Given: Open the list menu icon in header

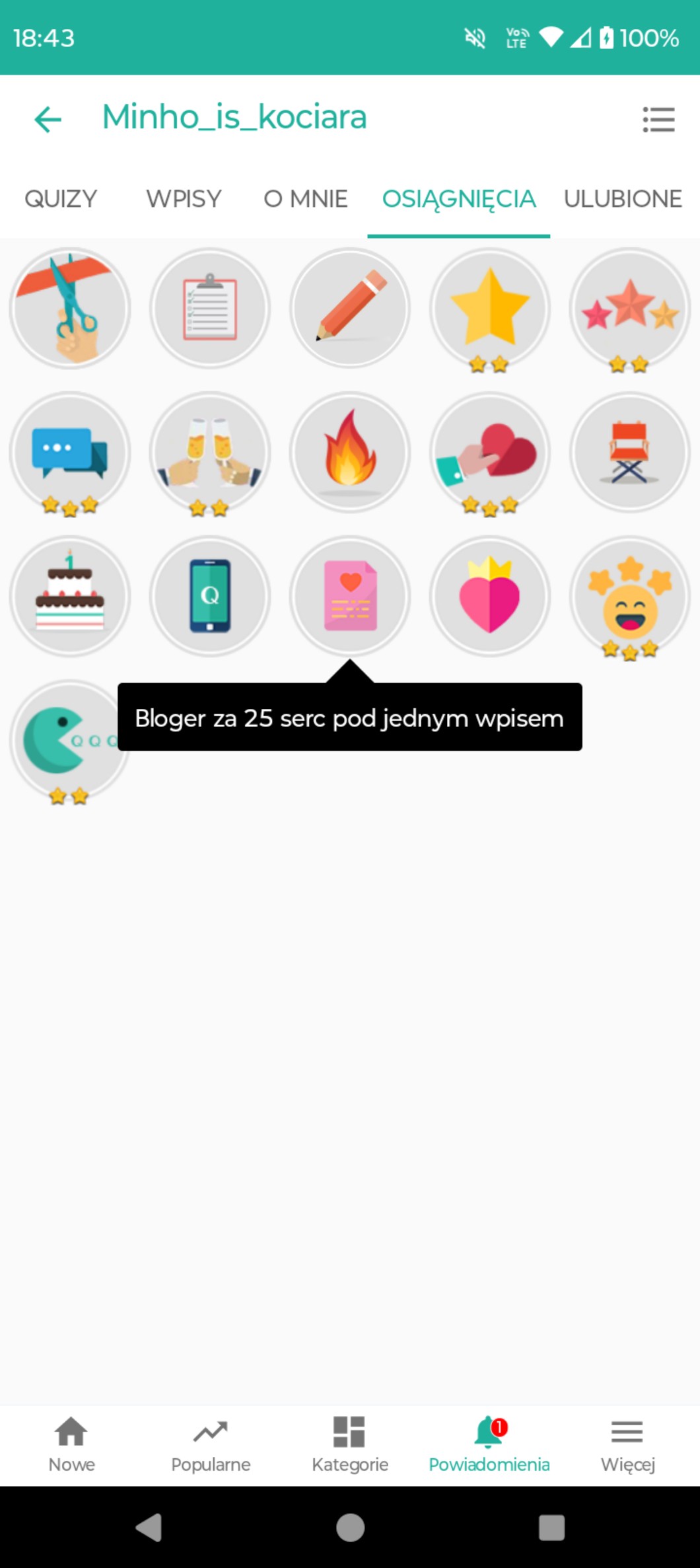Looking at the screenshot, I should click(658, 120).
